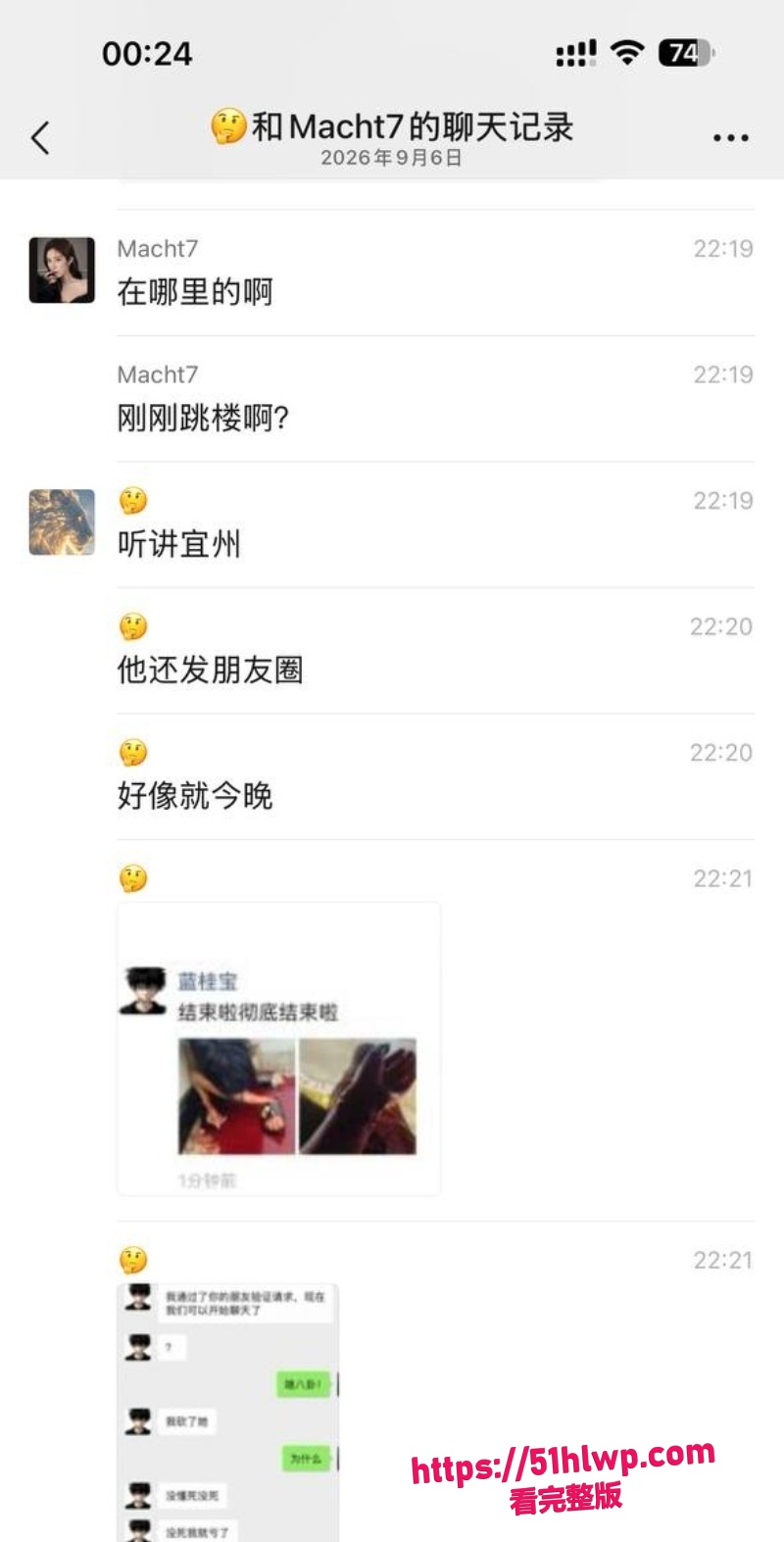The width and height of the screenshot is (784, 1542).
Task: Tap Macht7's profile avatar
Action: coord(62,270)
